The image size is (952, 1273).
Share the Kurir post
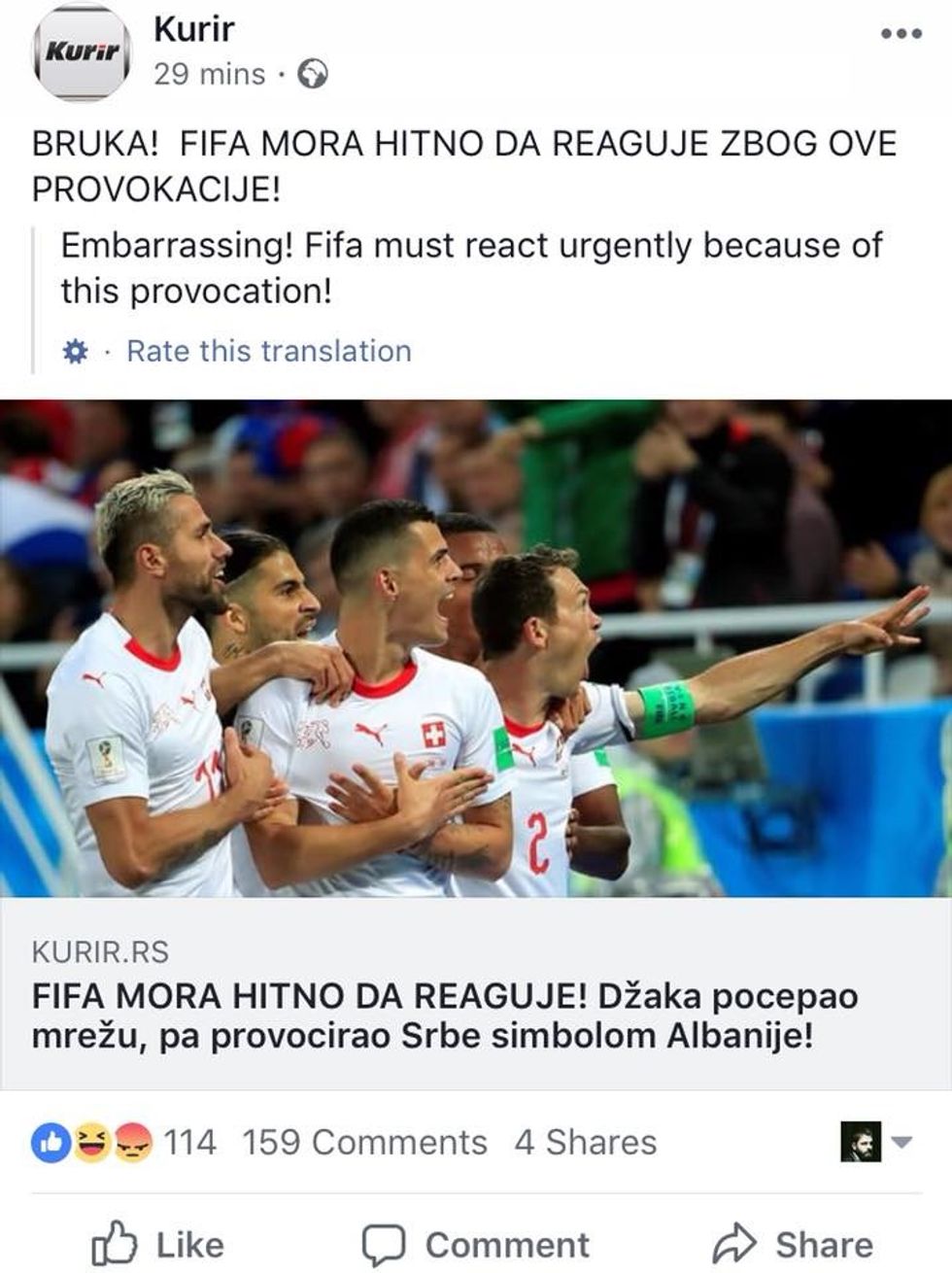coord(792,1244)
